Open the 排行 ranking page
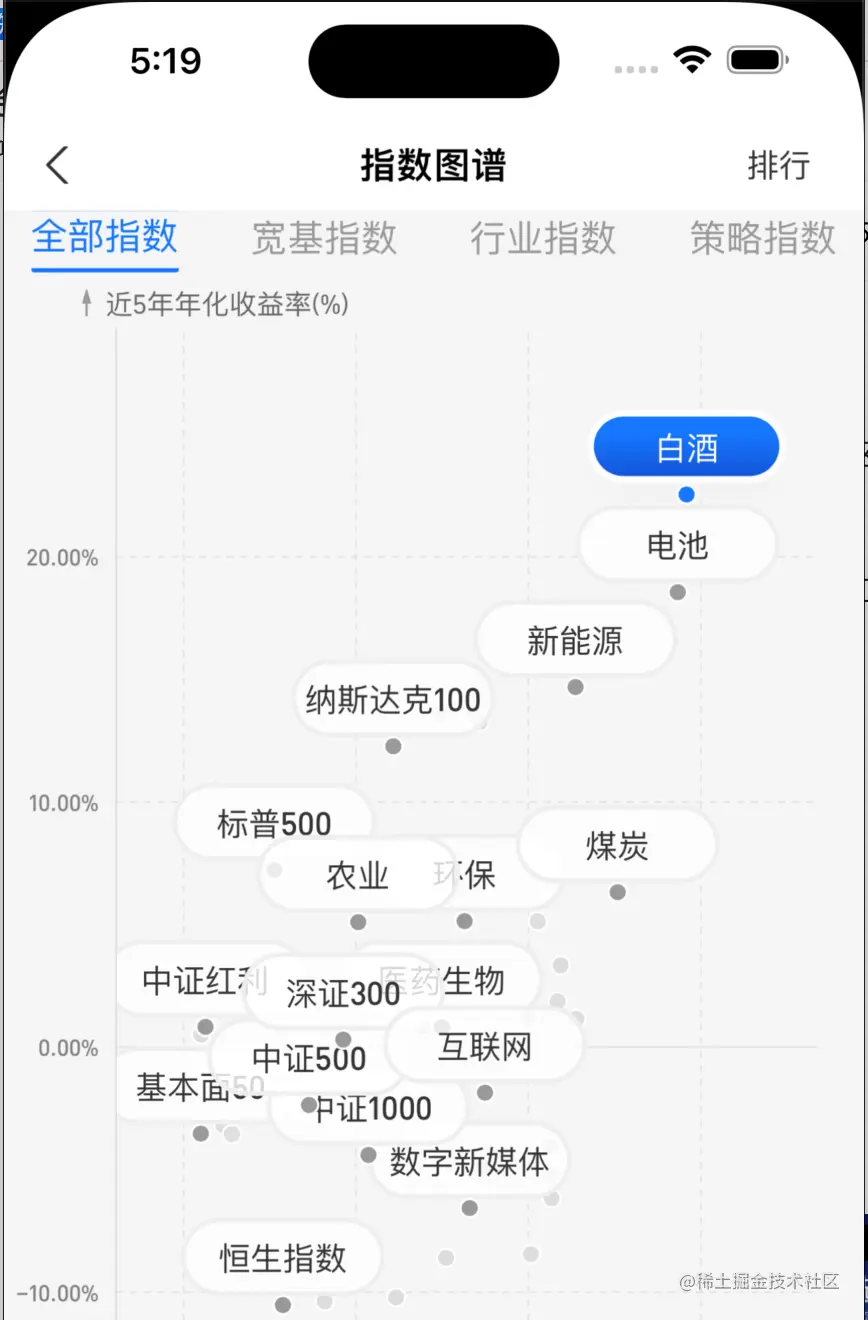Screen dimensions: 868x1320 [x=778, y=165]
